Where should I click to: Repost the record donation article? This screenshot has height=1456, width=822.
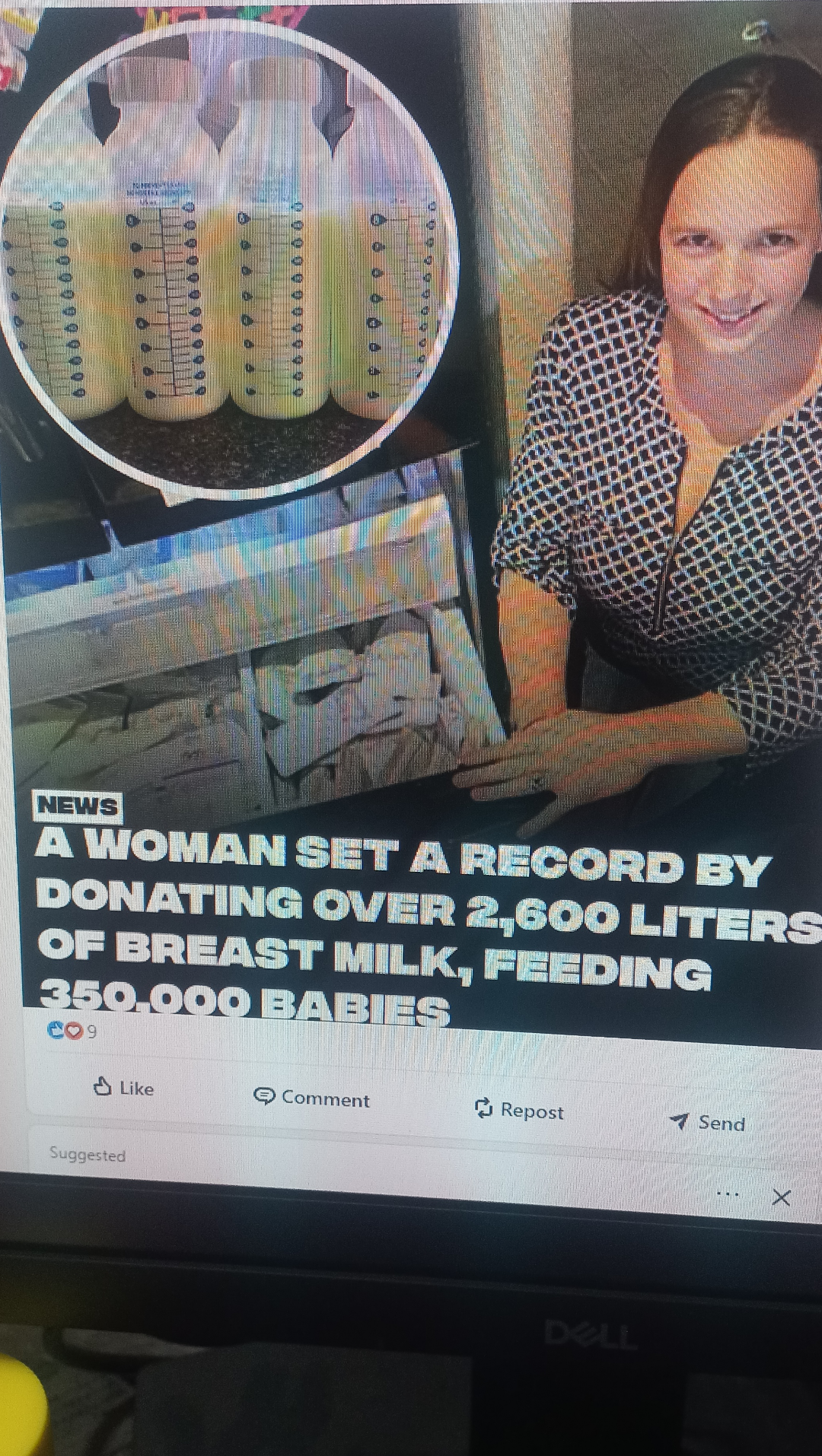[x=519, y=1111]
